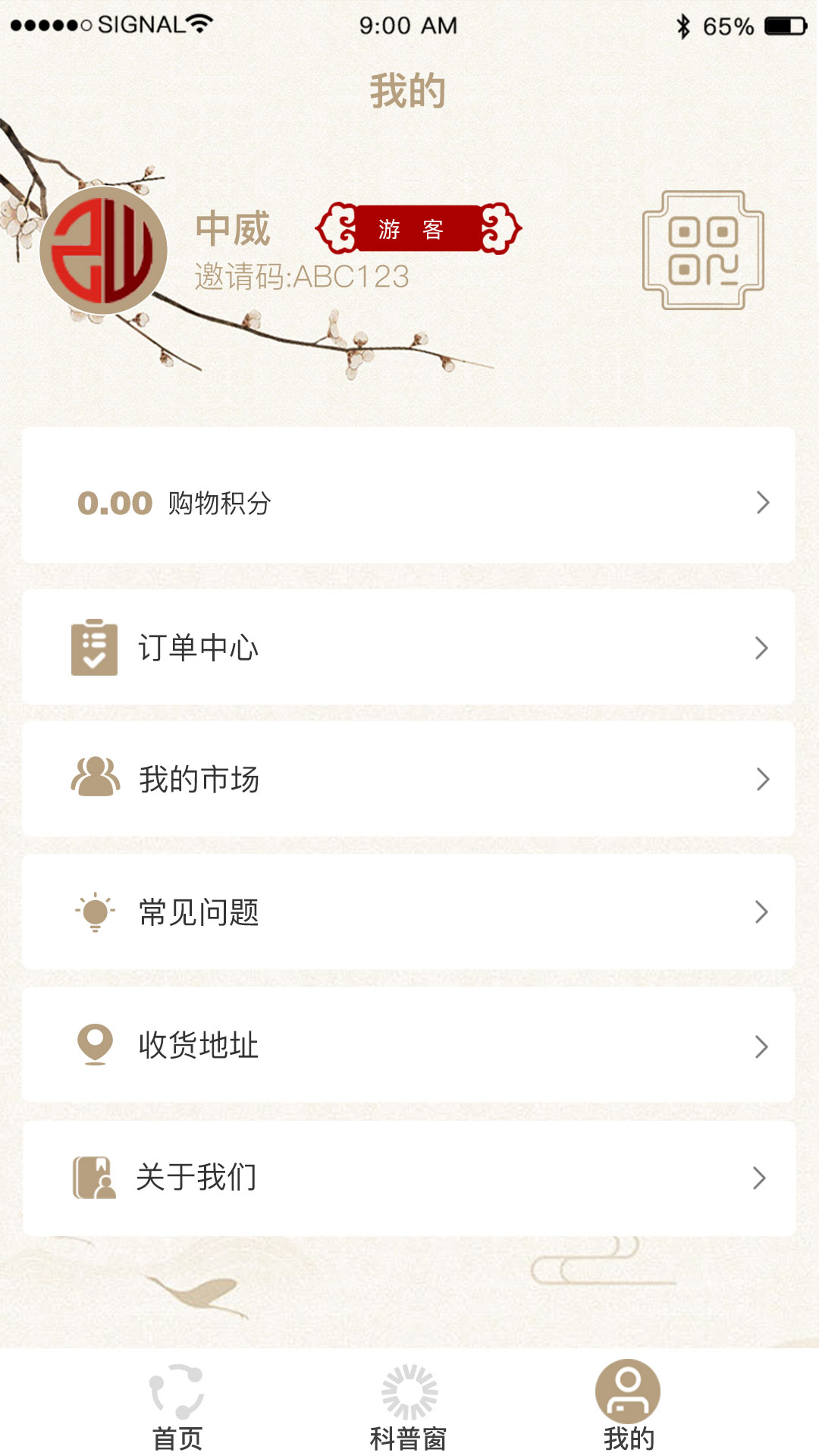Tap the 中威 profile avatar
819x1456 pixels.
103,250
